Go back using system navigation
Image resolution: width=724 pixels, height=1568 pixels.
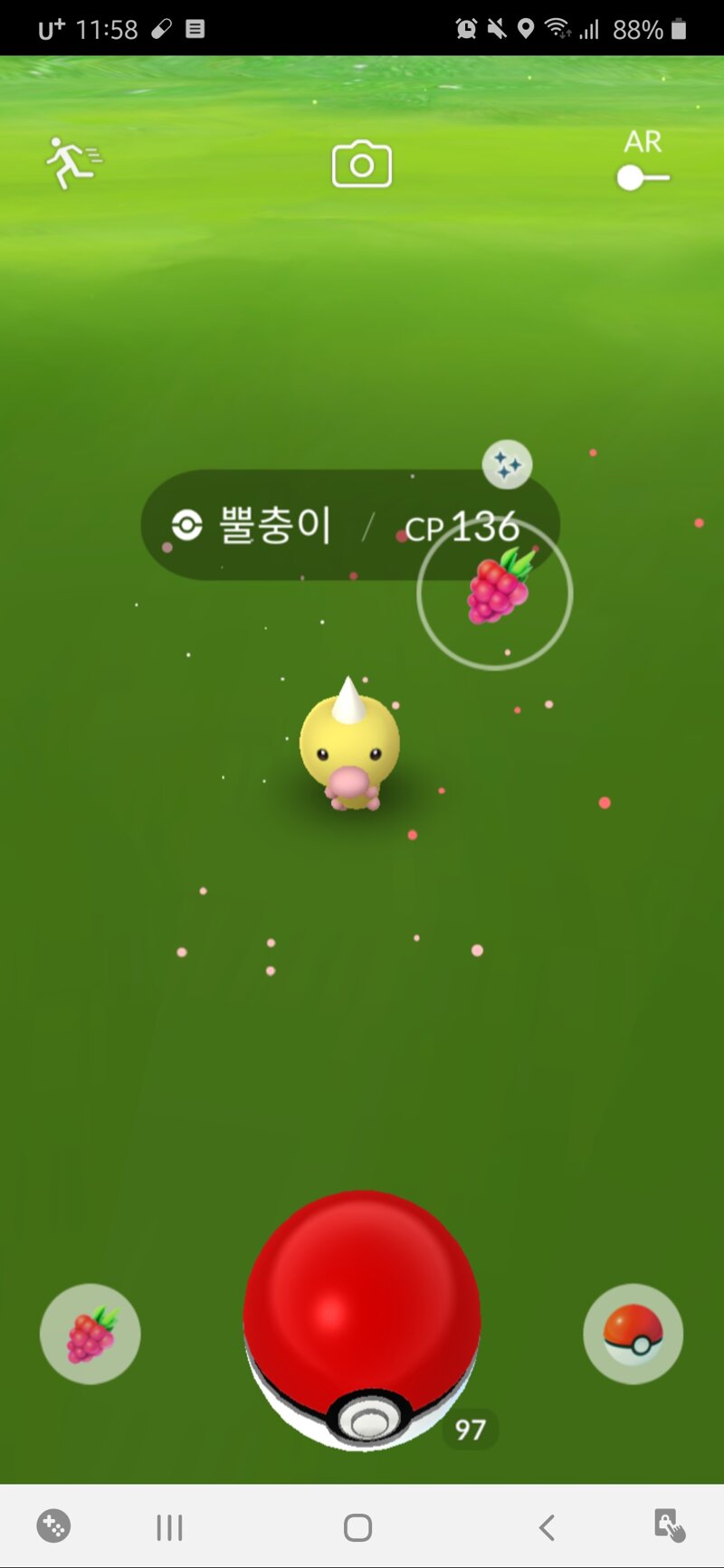(x=547, y=1527)
